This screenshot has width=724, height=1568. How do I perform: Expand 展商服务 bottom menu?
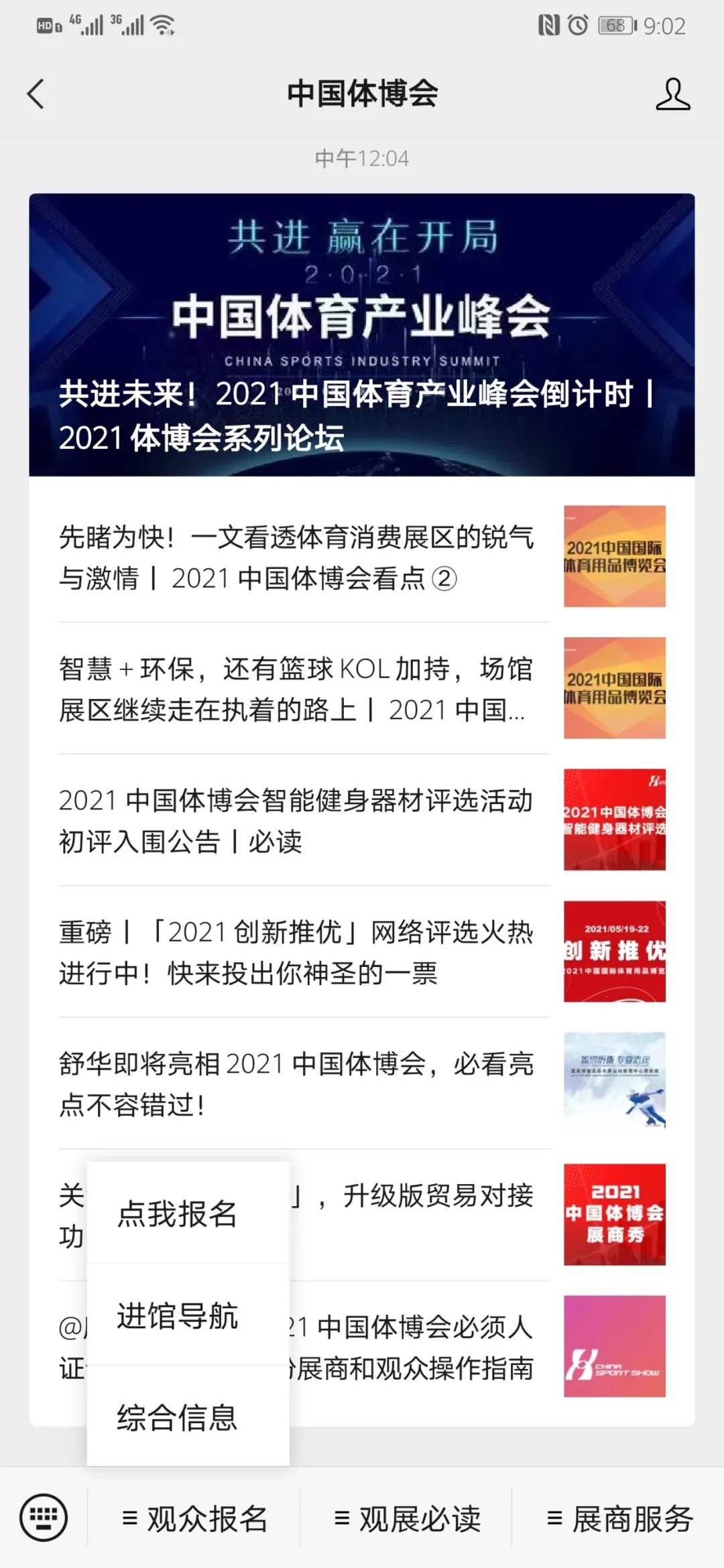pyautogui.click(x=619, y=1518)
